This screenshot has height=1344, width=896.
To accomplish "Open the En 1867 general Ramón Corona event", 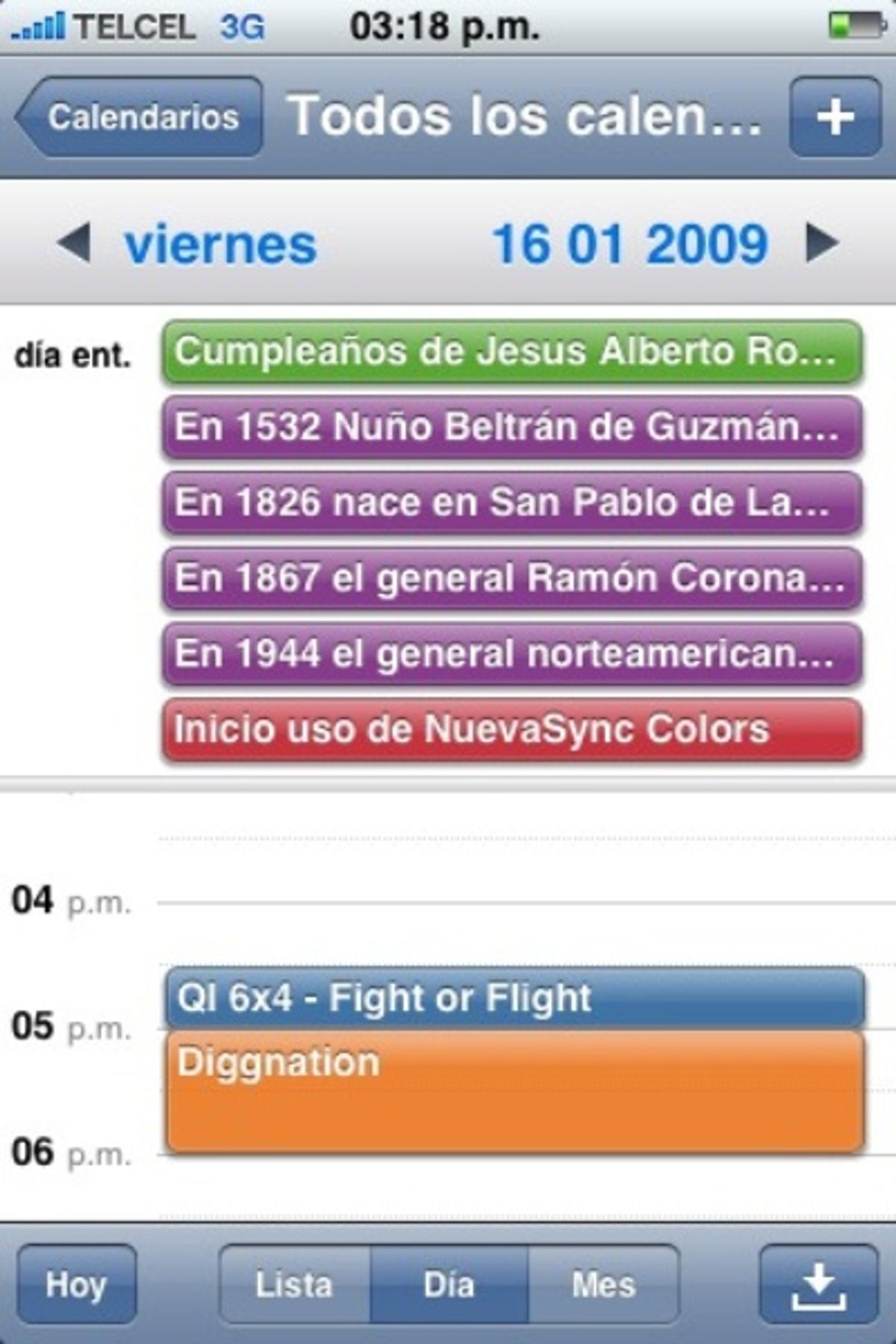I will 511,578.
